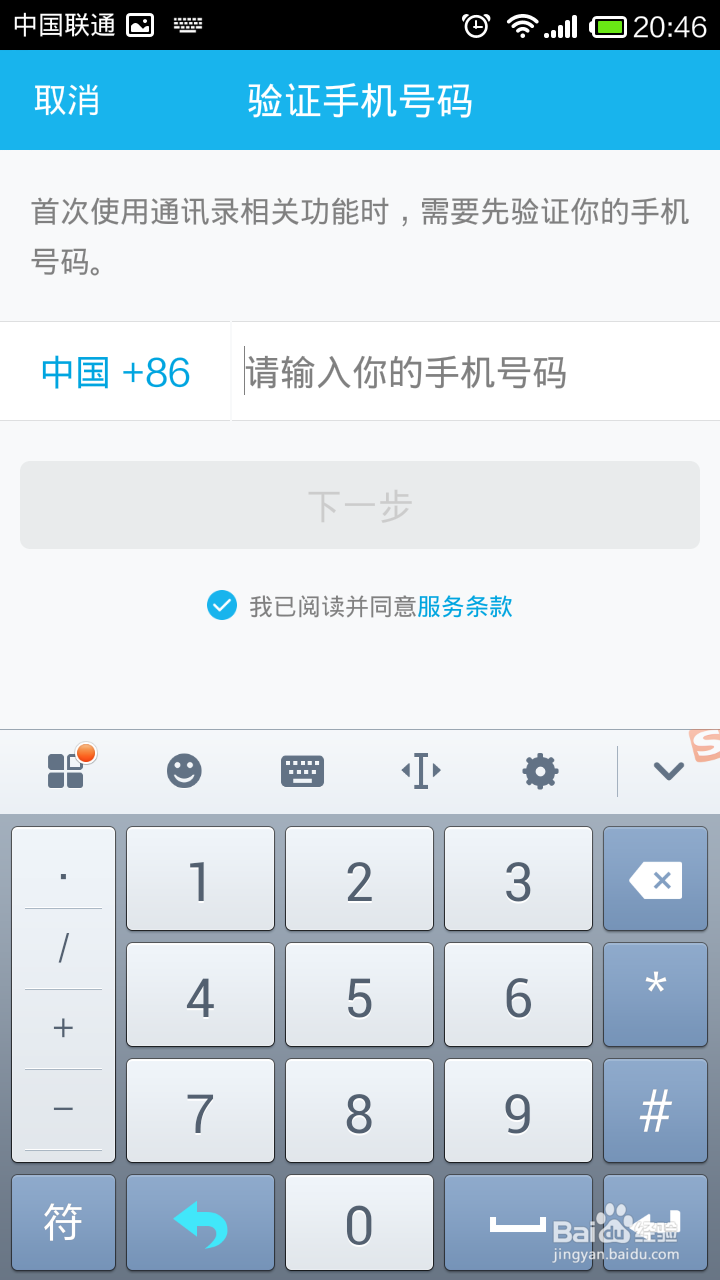The height and width of the screenshot is (1280, 720).
Task: Open the 中国 +86 country code selector
Action: tap(113, 371)
